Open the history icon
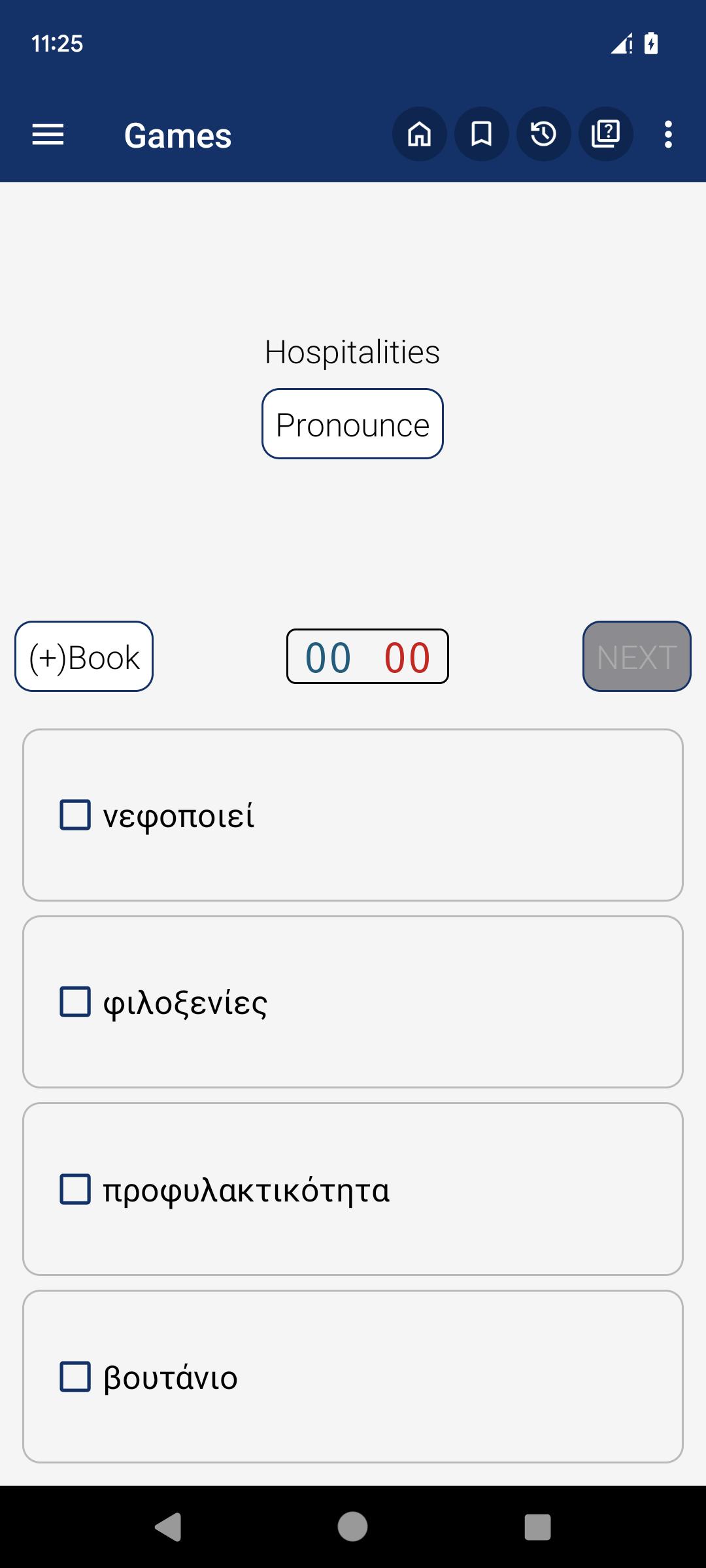This screenshot has width=706, height=1568. tap(544, 134)
